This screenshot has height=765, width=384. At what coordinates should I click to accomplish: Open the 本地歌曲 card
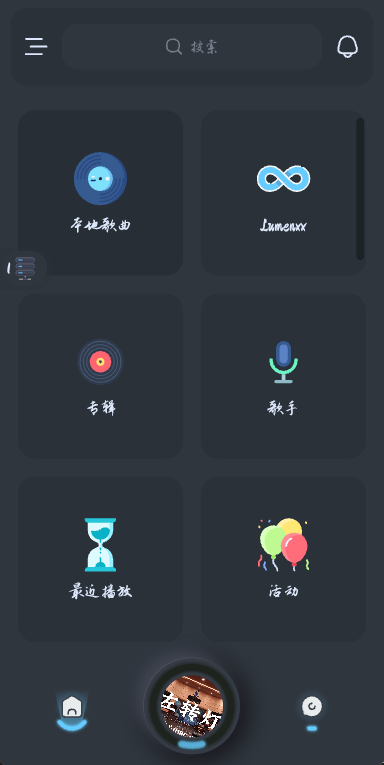coord(101,193)
